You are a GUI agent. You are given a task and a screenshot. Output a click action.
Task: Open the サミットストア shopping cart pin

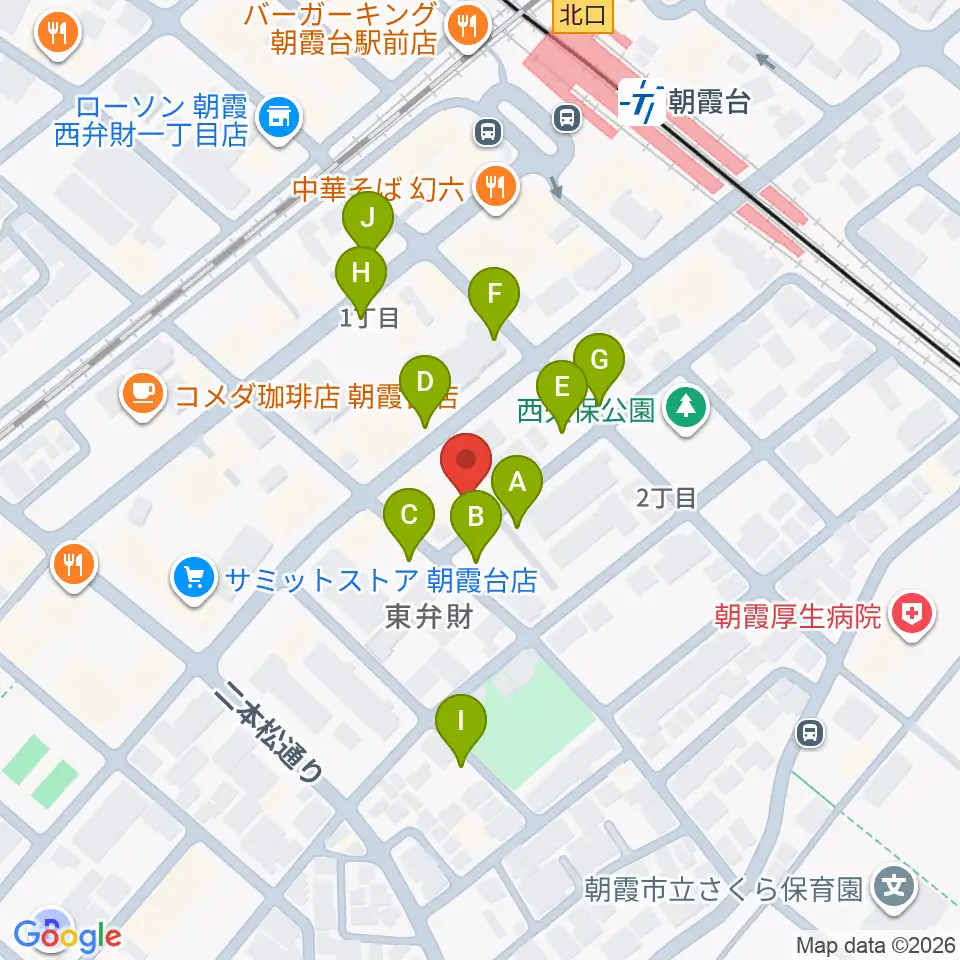pos(195,579)
